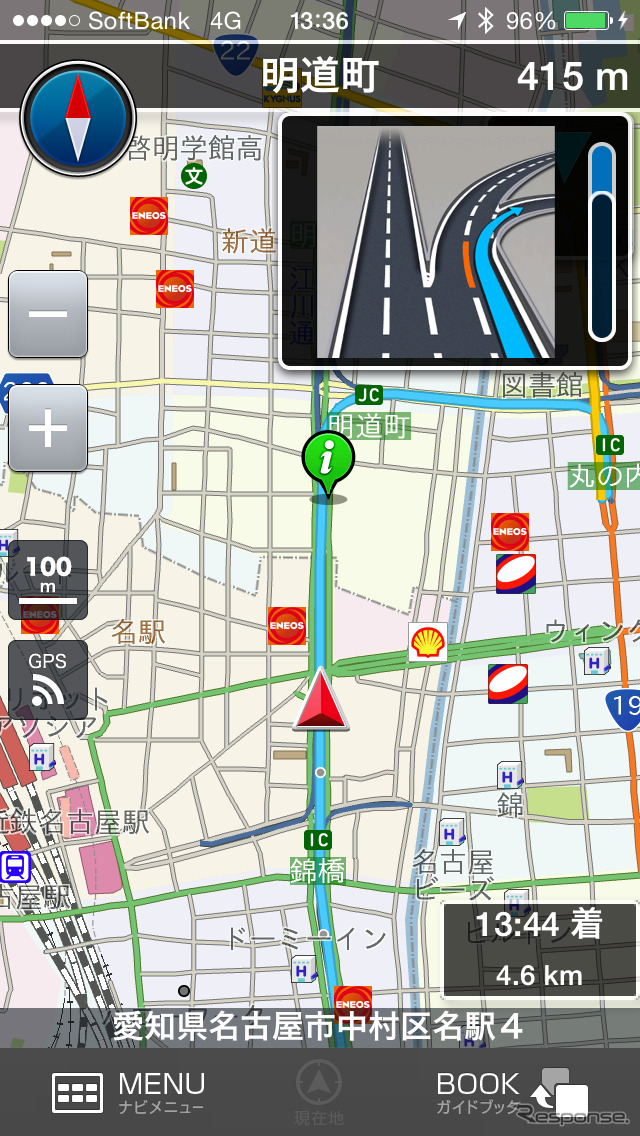Open the BOOK guidebook

510,1091
